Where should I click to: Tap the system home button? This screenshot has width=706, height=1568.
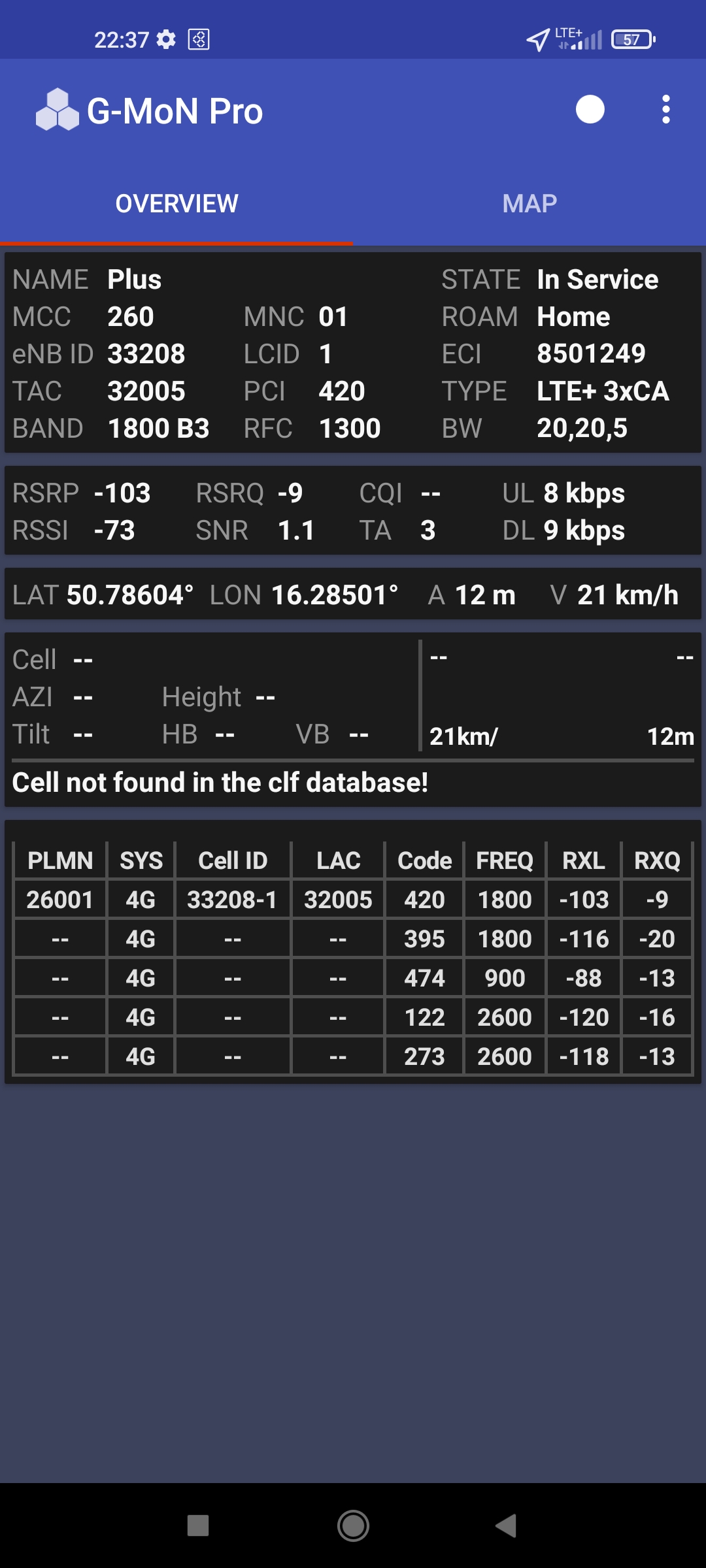tap(353, 1526)
